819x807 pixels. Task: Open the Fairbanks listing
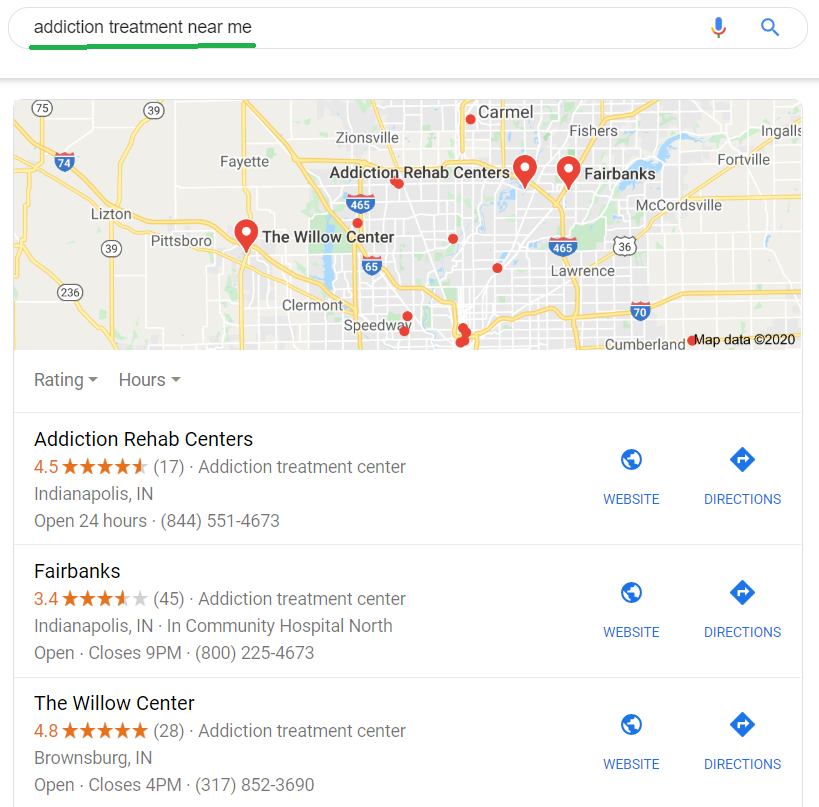click(x=77, y=571)
